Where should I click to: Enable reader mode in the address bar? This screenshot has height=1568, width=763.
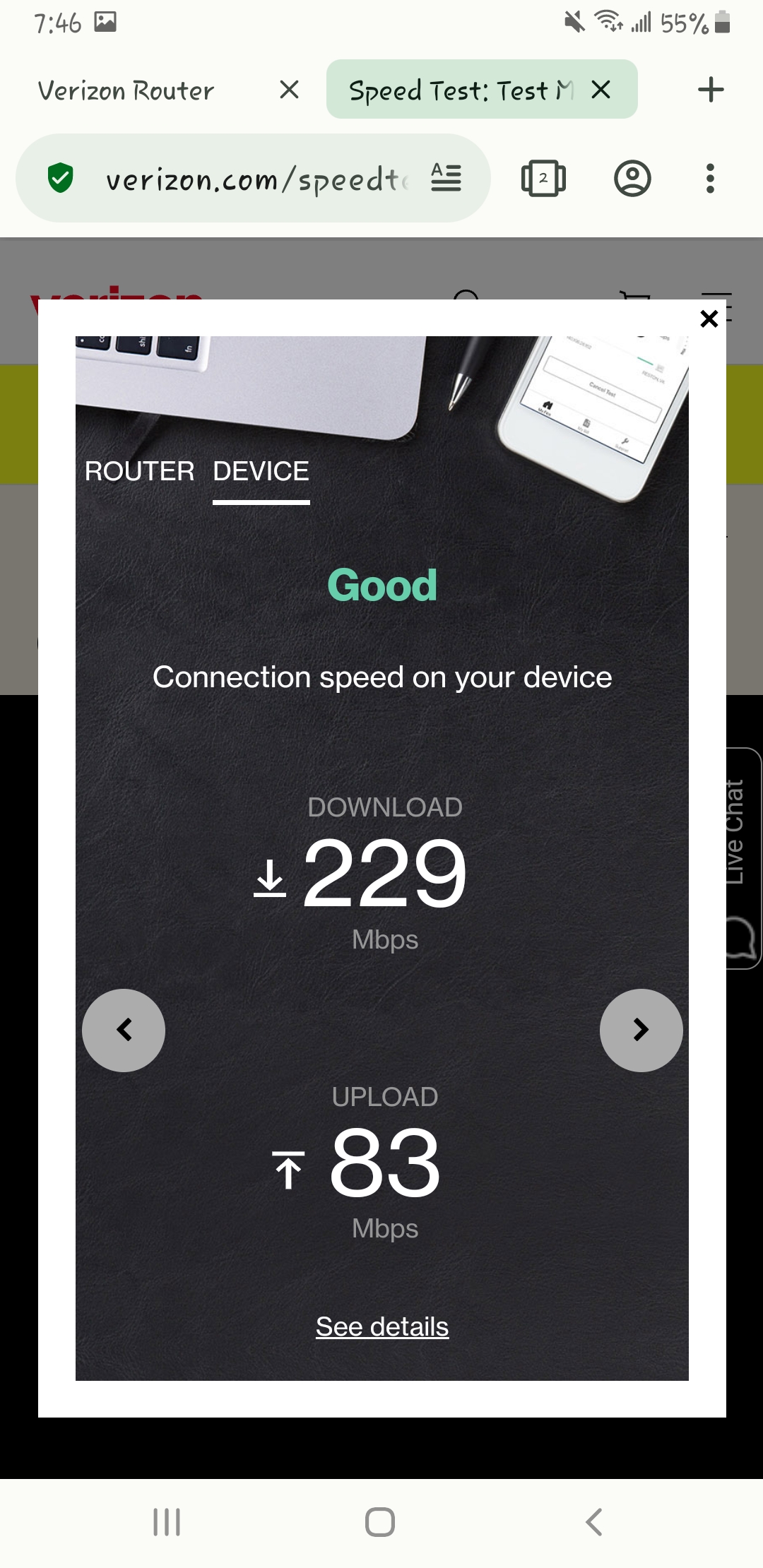(x=446, y=178)
